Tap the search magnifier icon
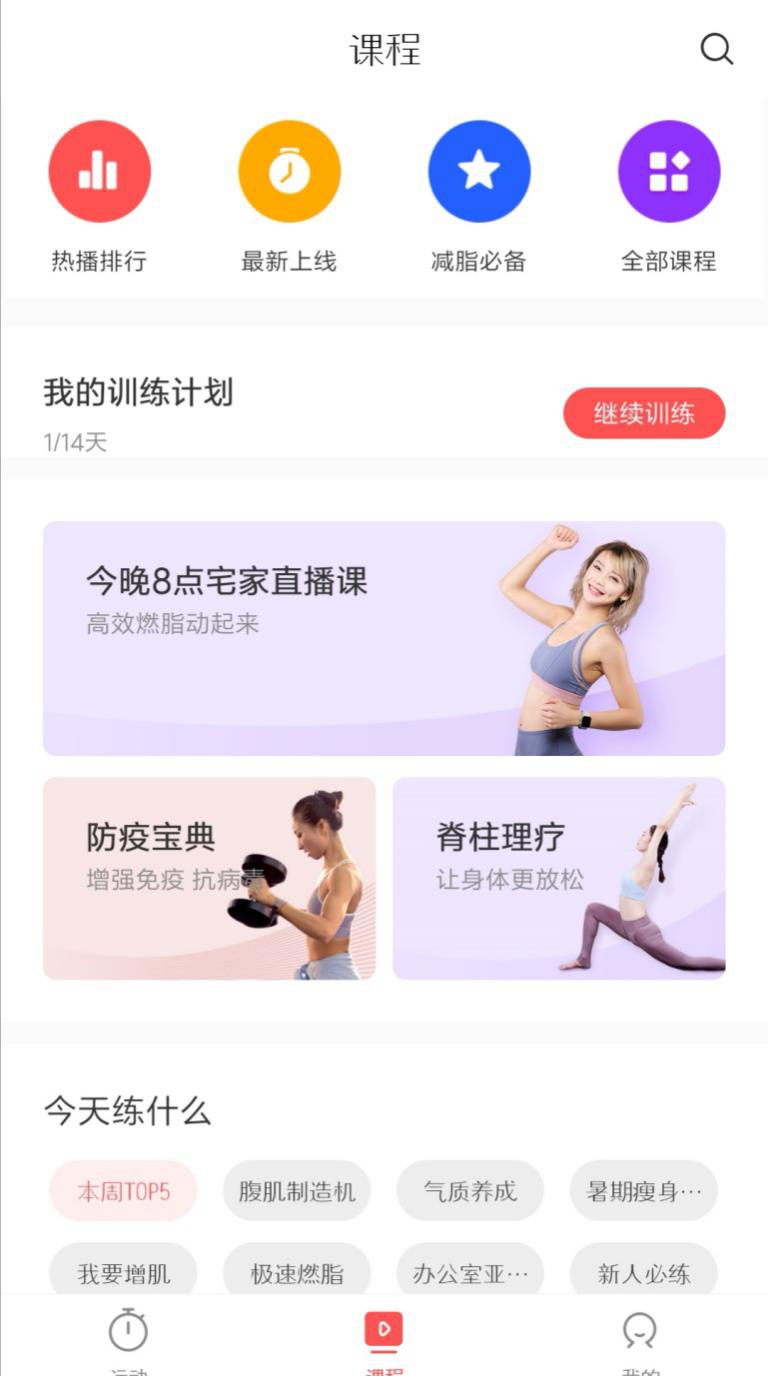Image resolution: width=768 pixels, height=1376 pixels. pyautogui.click(x=717, y=49)
